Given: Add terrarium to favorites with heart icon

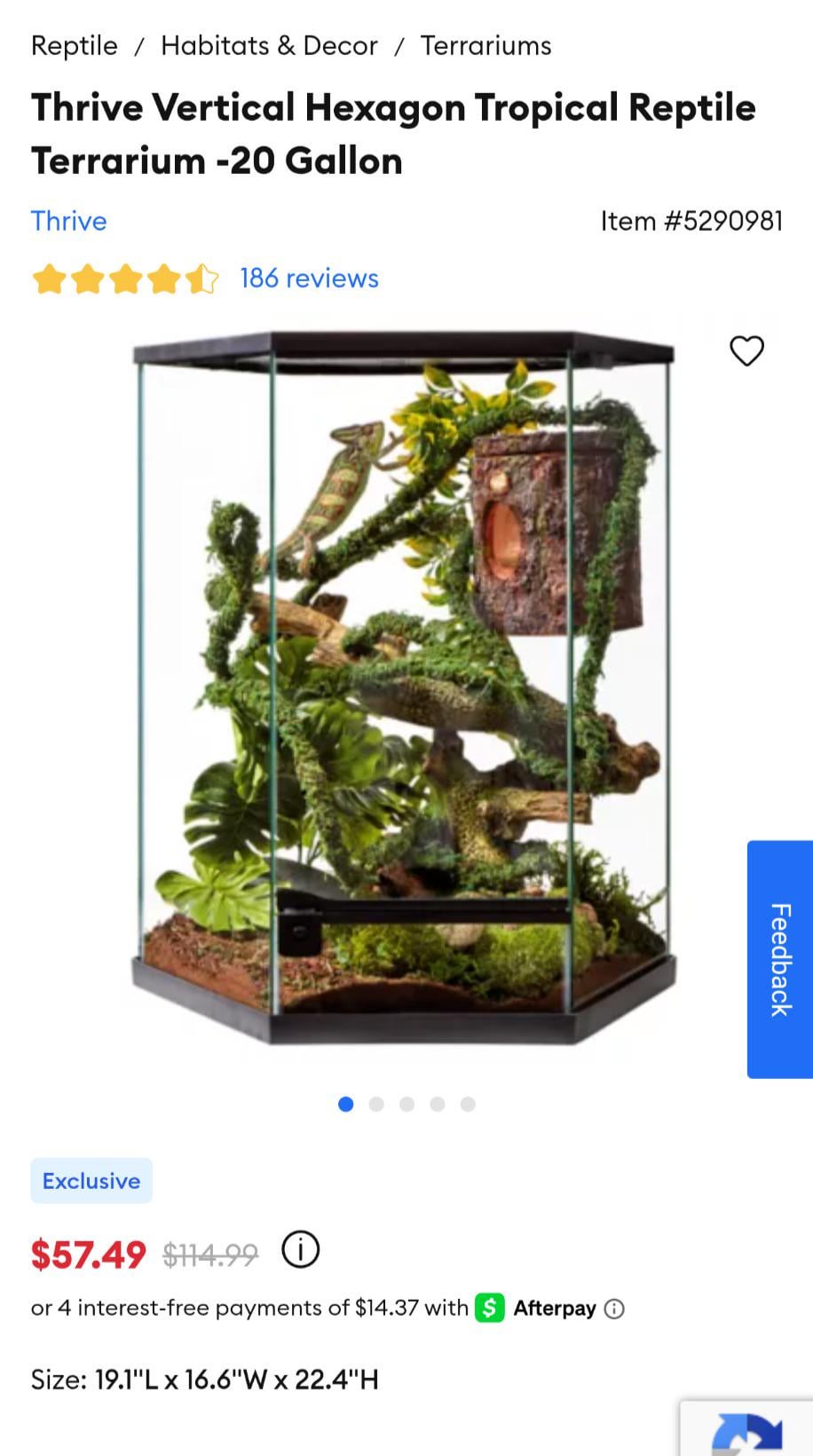Looking at the screenshot, I should click(x=746, y=350).
